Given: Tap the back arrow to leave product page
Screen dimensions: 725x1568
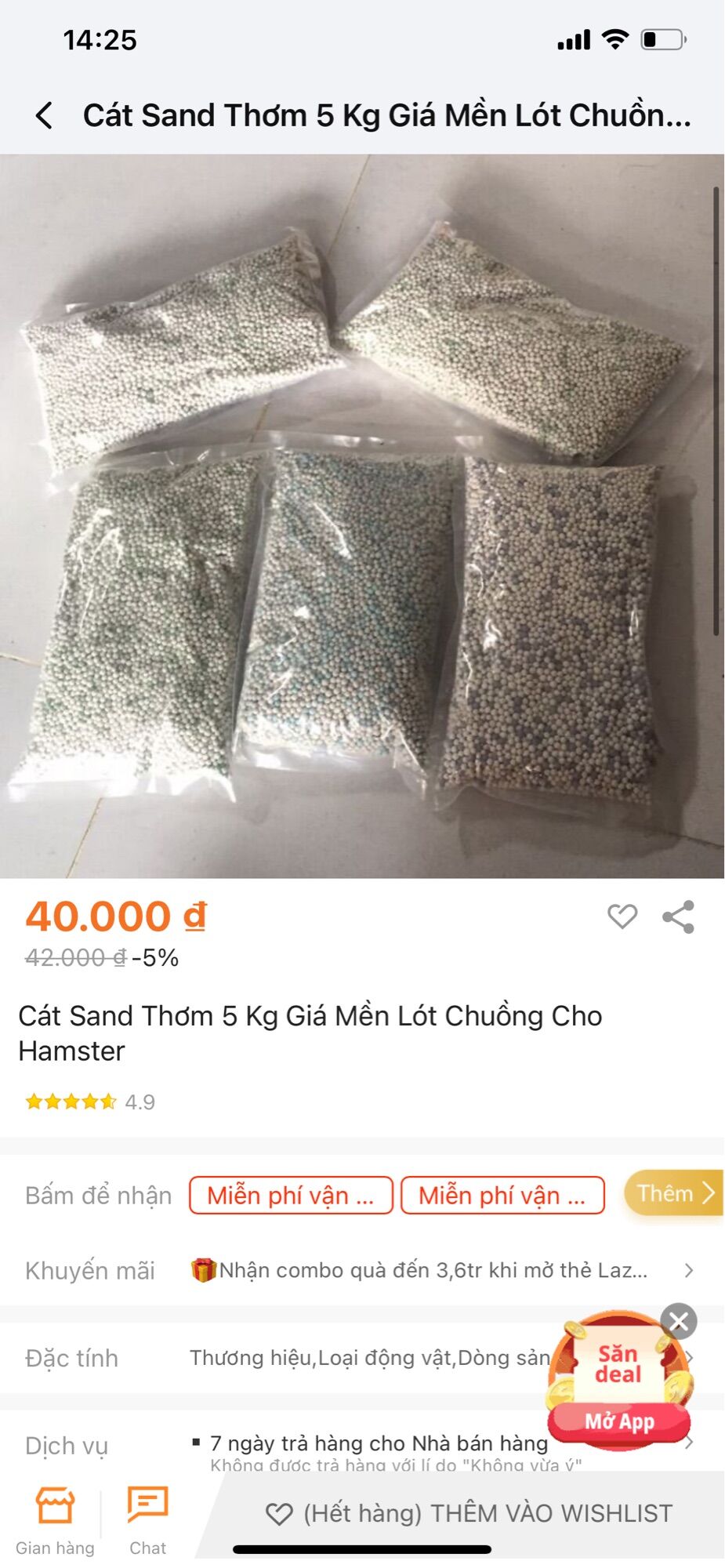Looking at the screenshot, I should click(45, 116).
